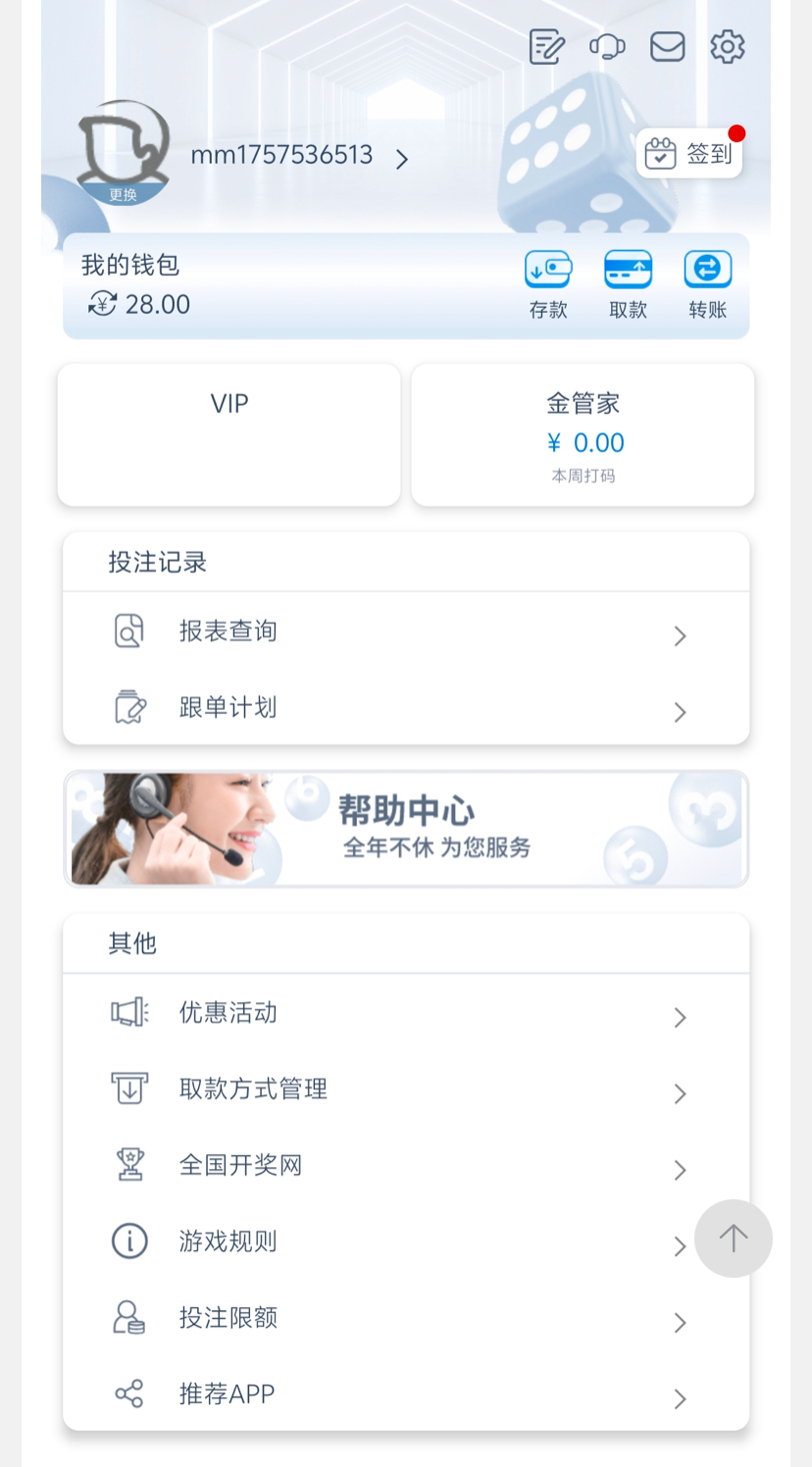Open 转账 transfer
The width and height of the screenshot is (812, 1467).
707,284
